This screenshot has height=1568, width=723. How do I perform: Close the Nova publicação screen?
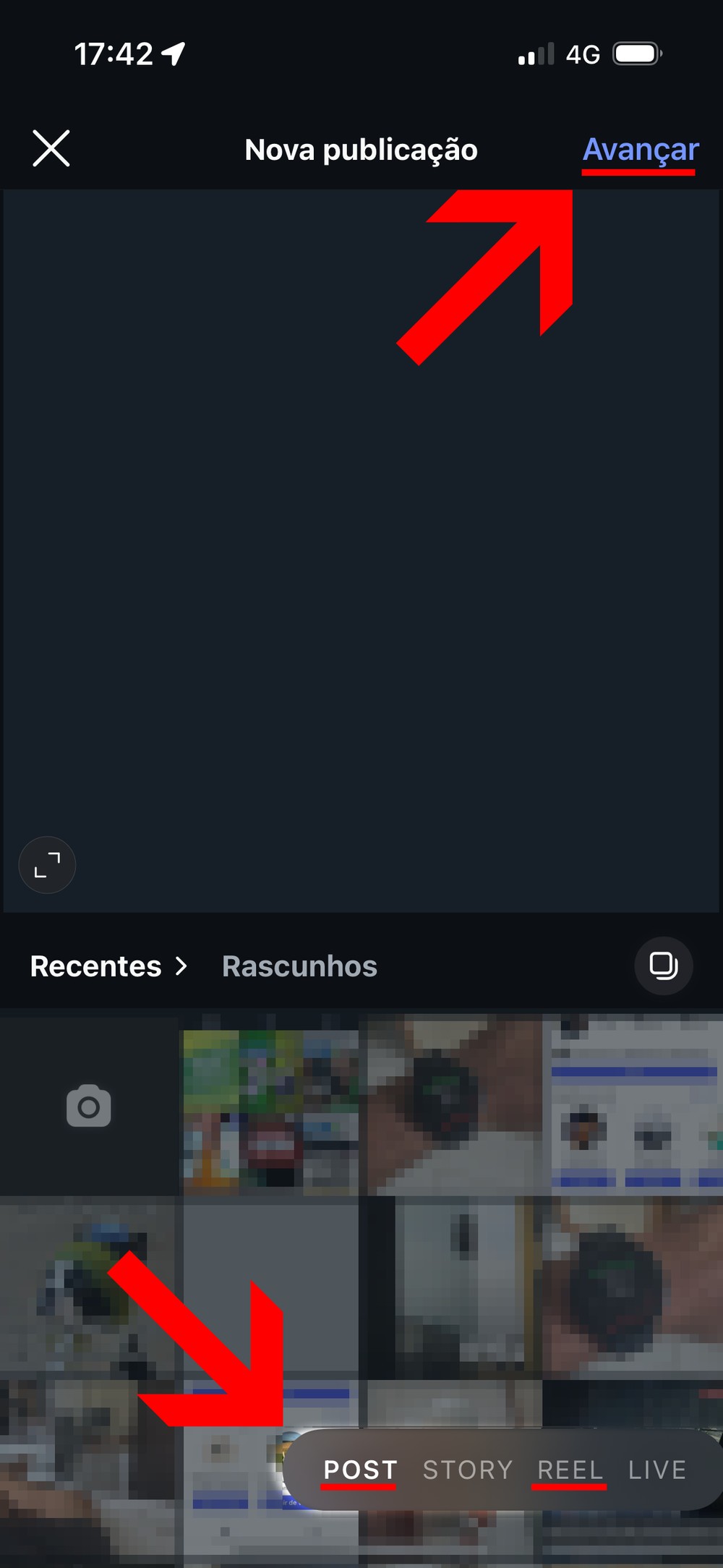point(51,149)
